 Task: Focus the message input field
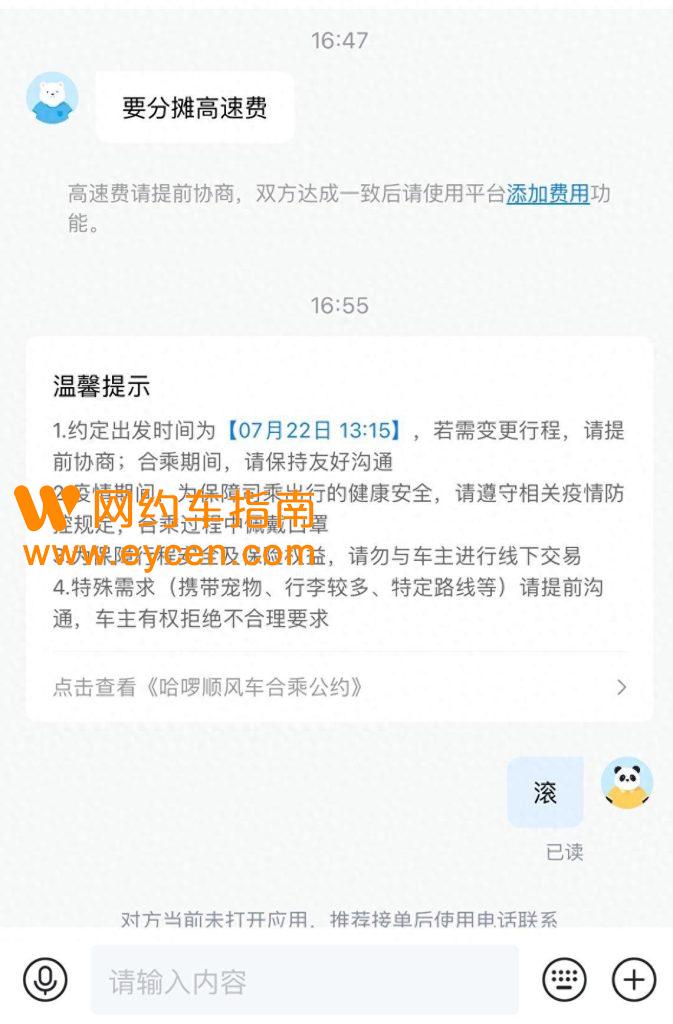coord(304,981)
